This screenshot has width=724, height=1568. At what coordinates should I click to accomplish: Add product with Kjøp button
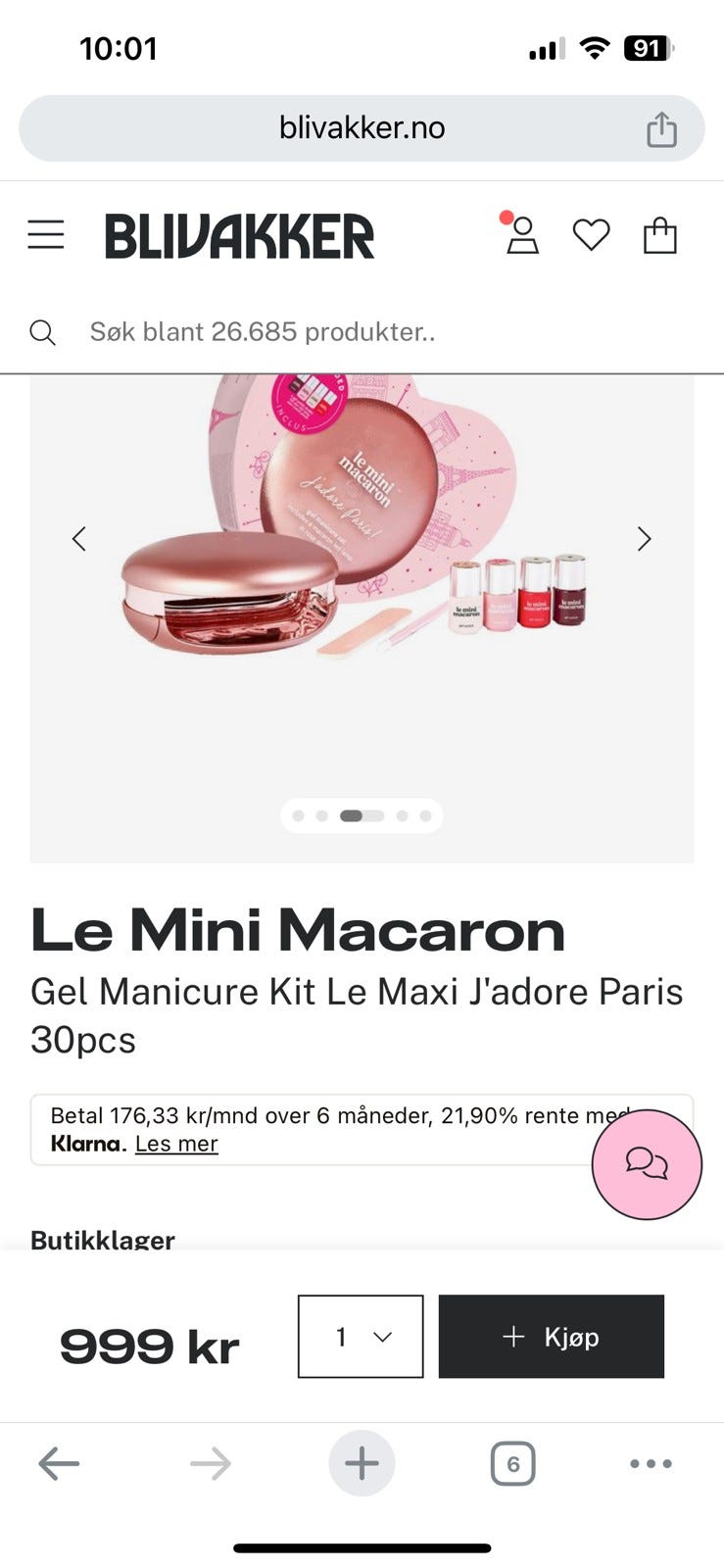click(551, 1337)
